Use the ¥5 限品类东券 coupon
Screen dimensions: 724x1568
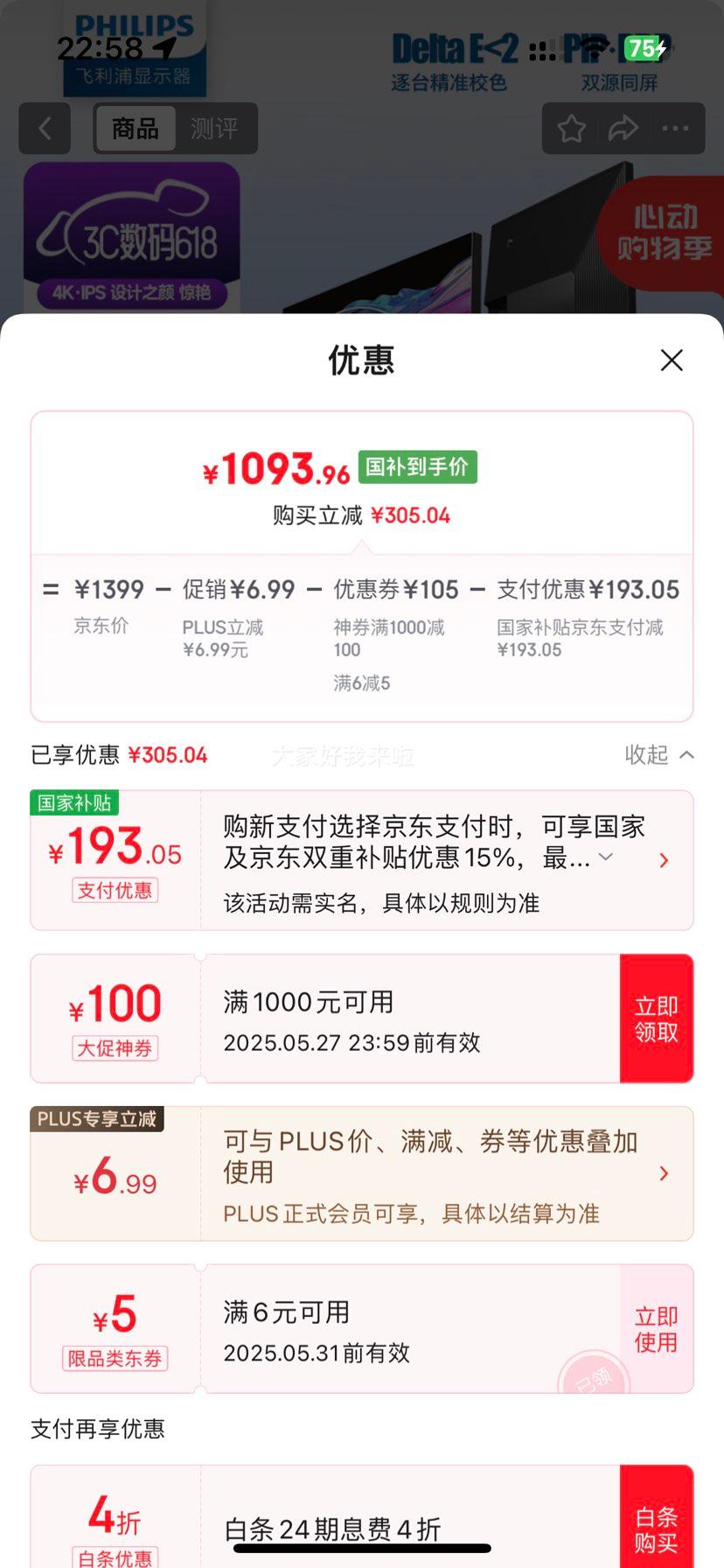657,1328
